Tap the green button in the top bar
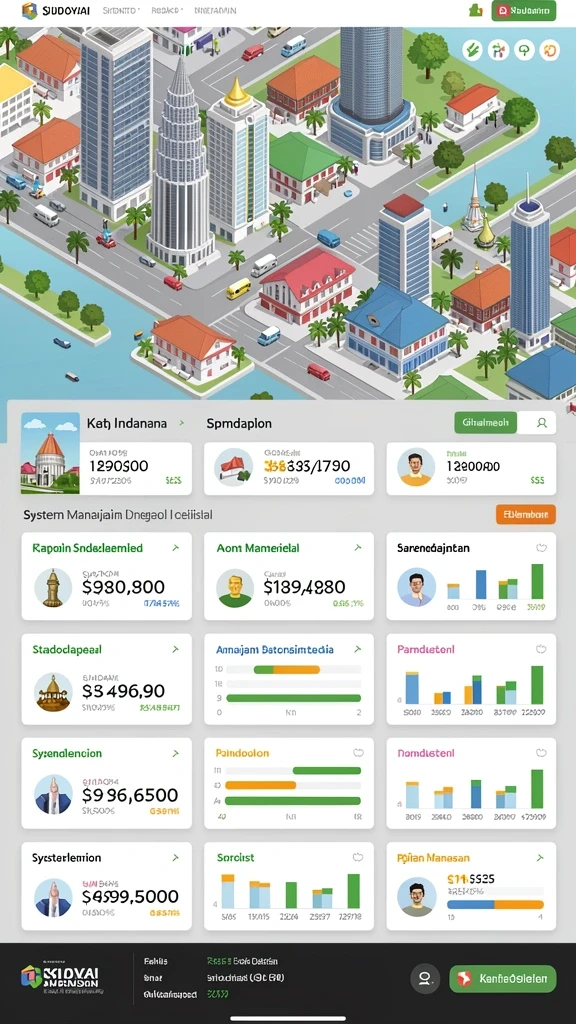The width and height of the screenshot is (576, 1024). coord(523,10)
